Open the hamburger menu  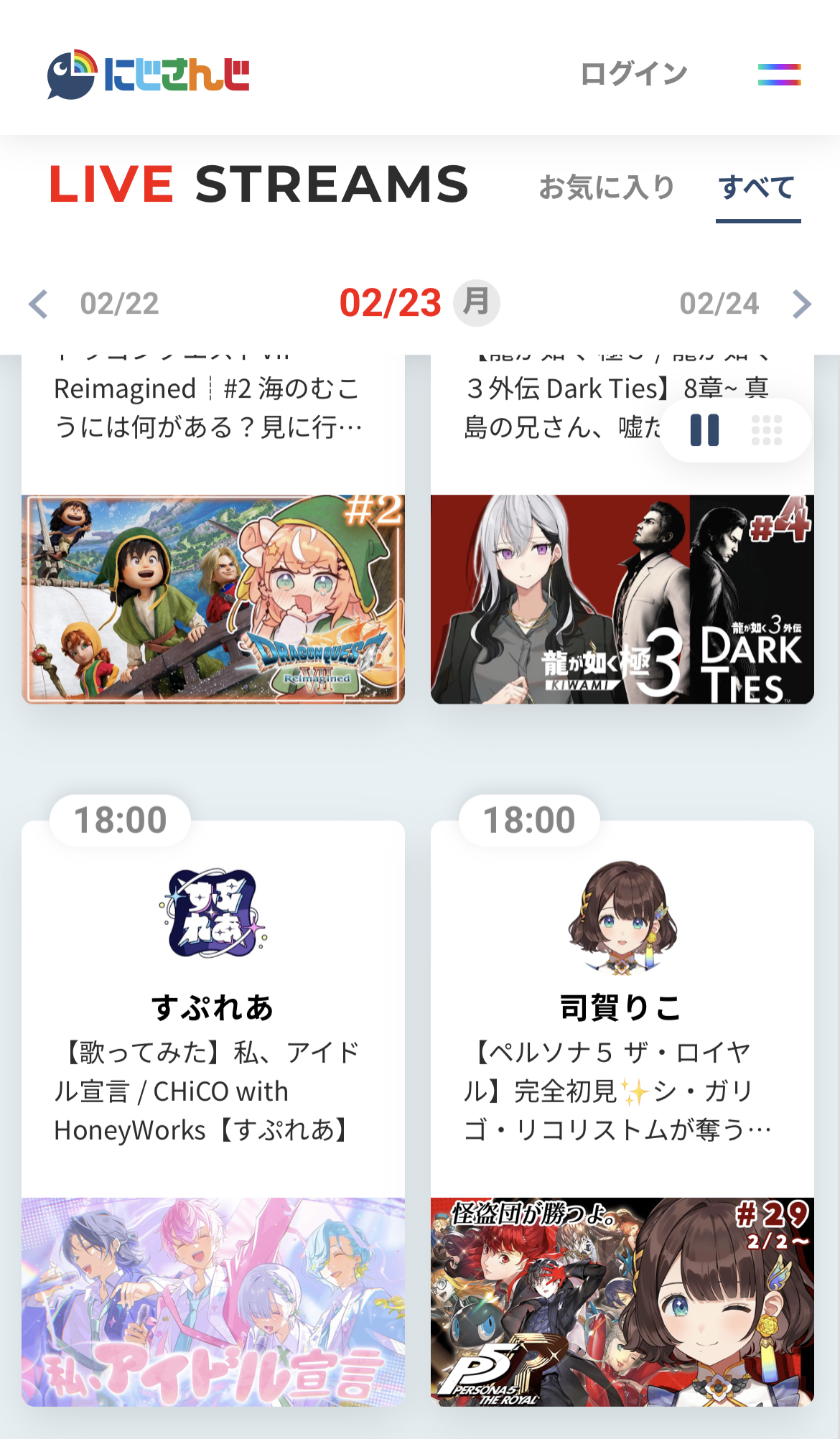779,74
